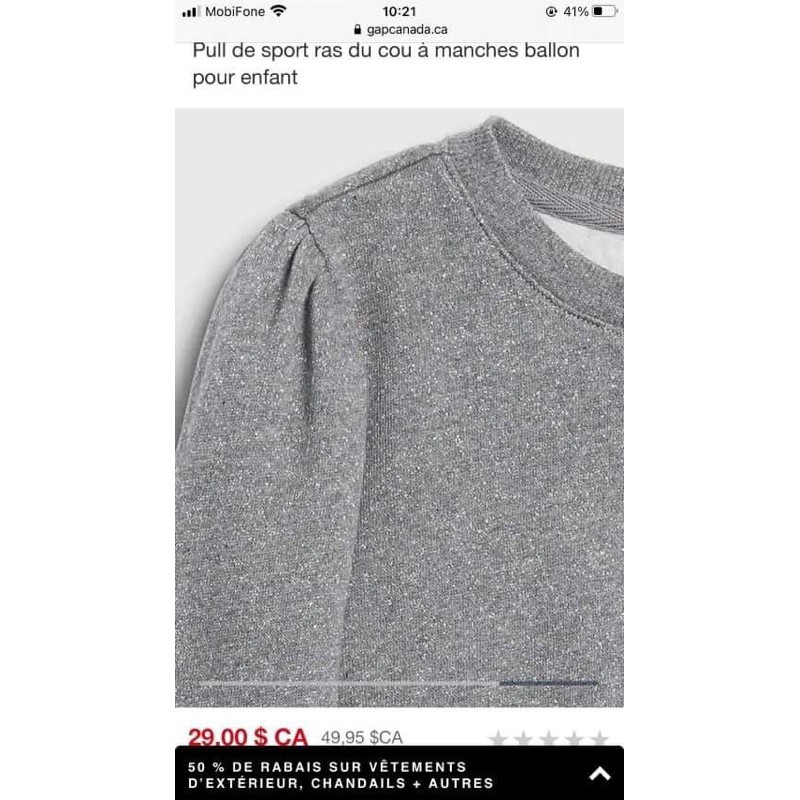Tap the gapcanada.ca address bar
800x800 pixels.
(399, 30)
